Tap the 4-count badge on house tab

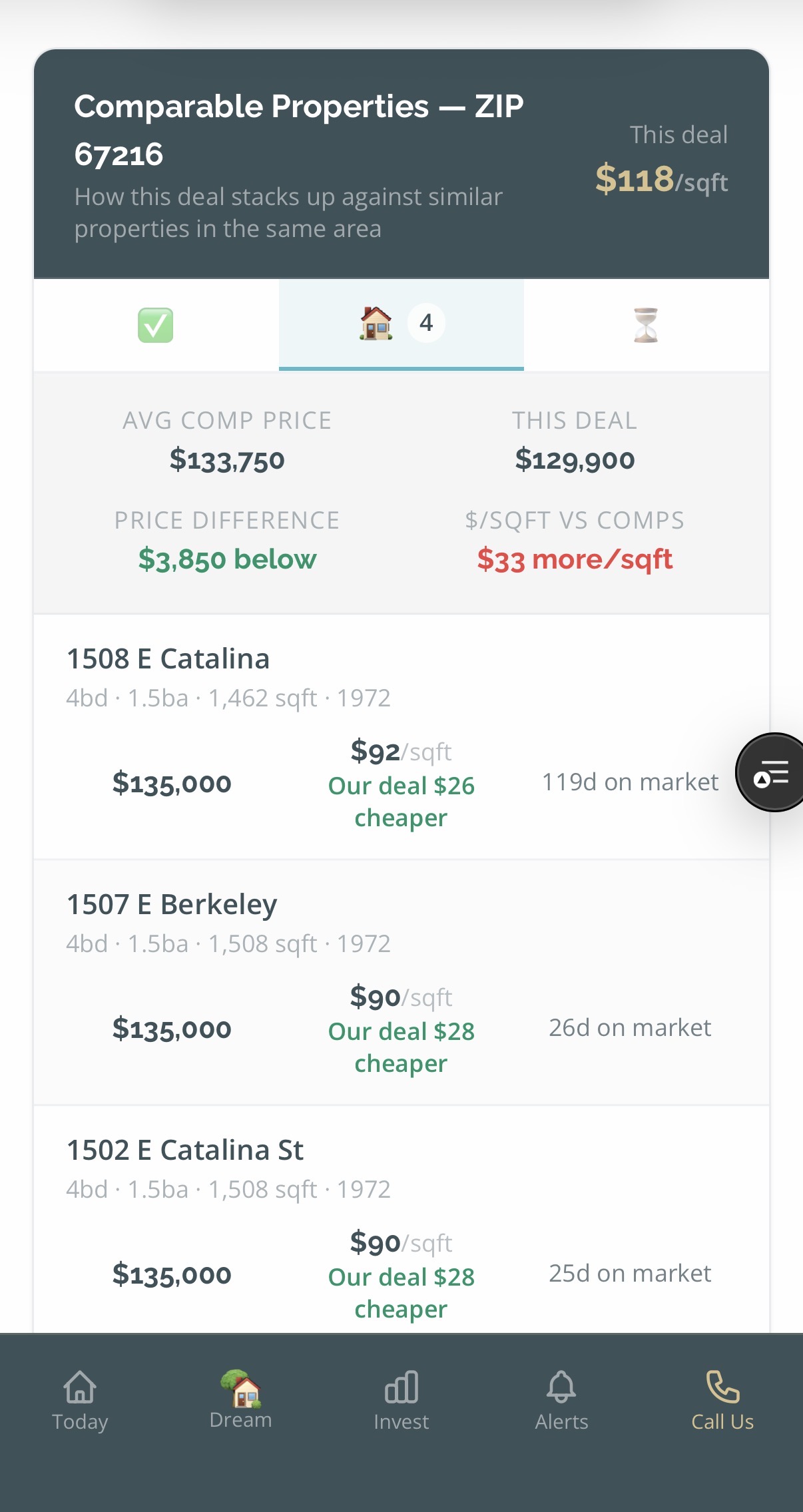pos(425,323)
